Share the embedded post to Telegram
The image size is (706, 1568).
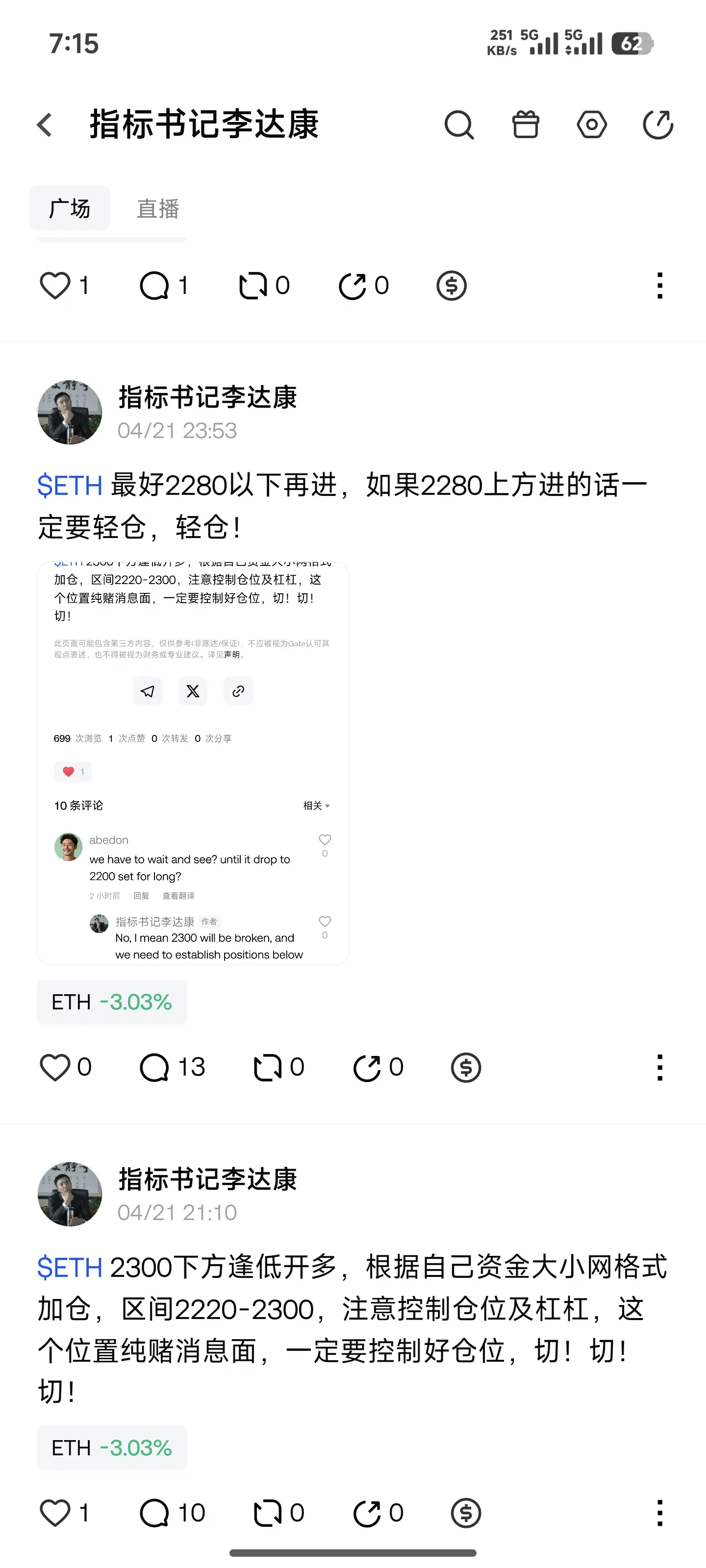tap(148, 691)
